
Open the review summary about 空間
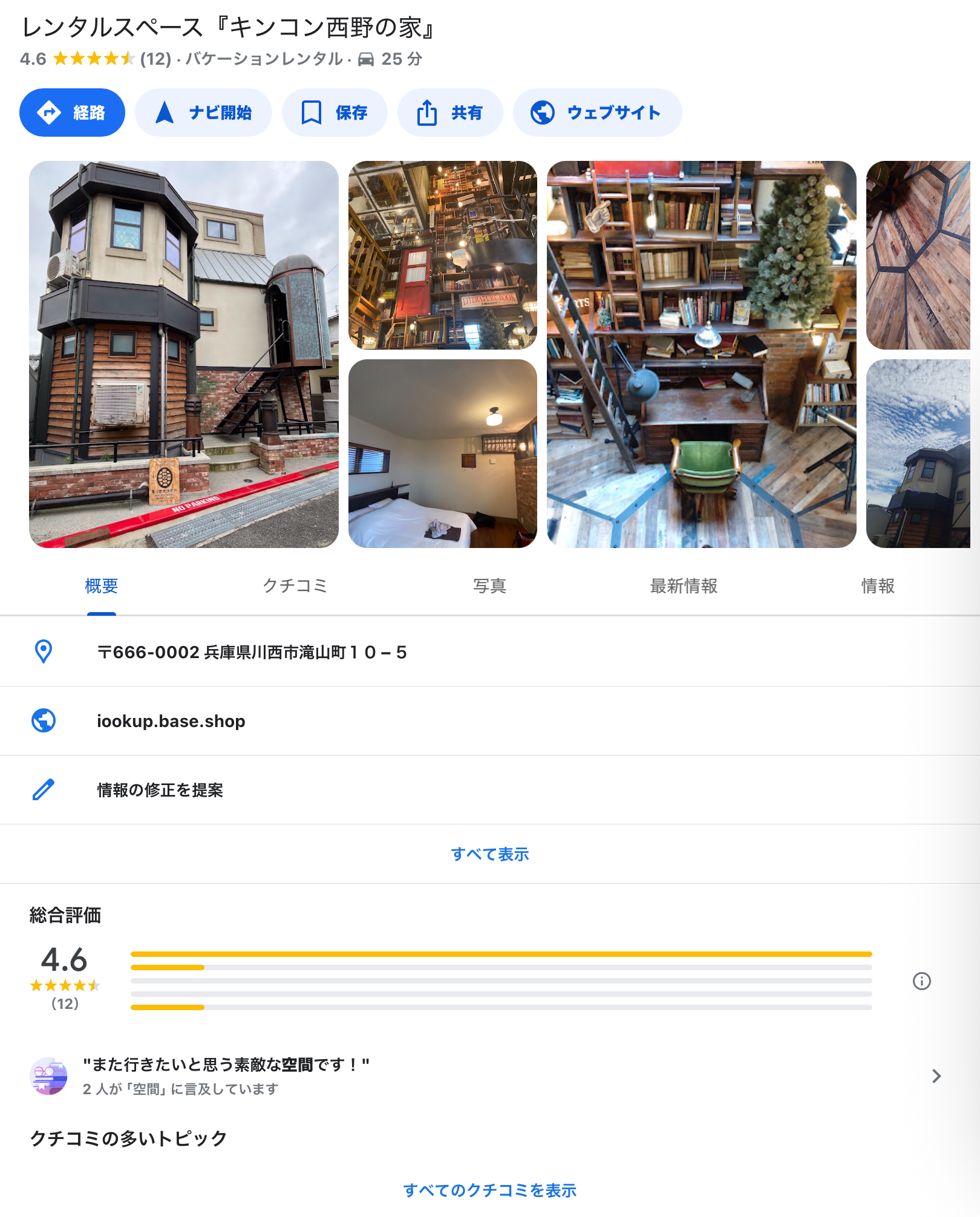(484, 1076)
